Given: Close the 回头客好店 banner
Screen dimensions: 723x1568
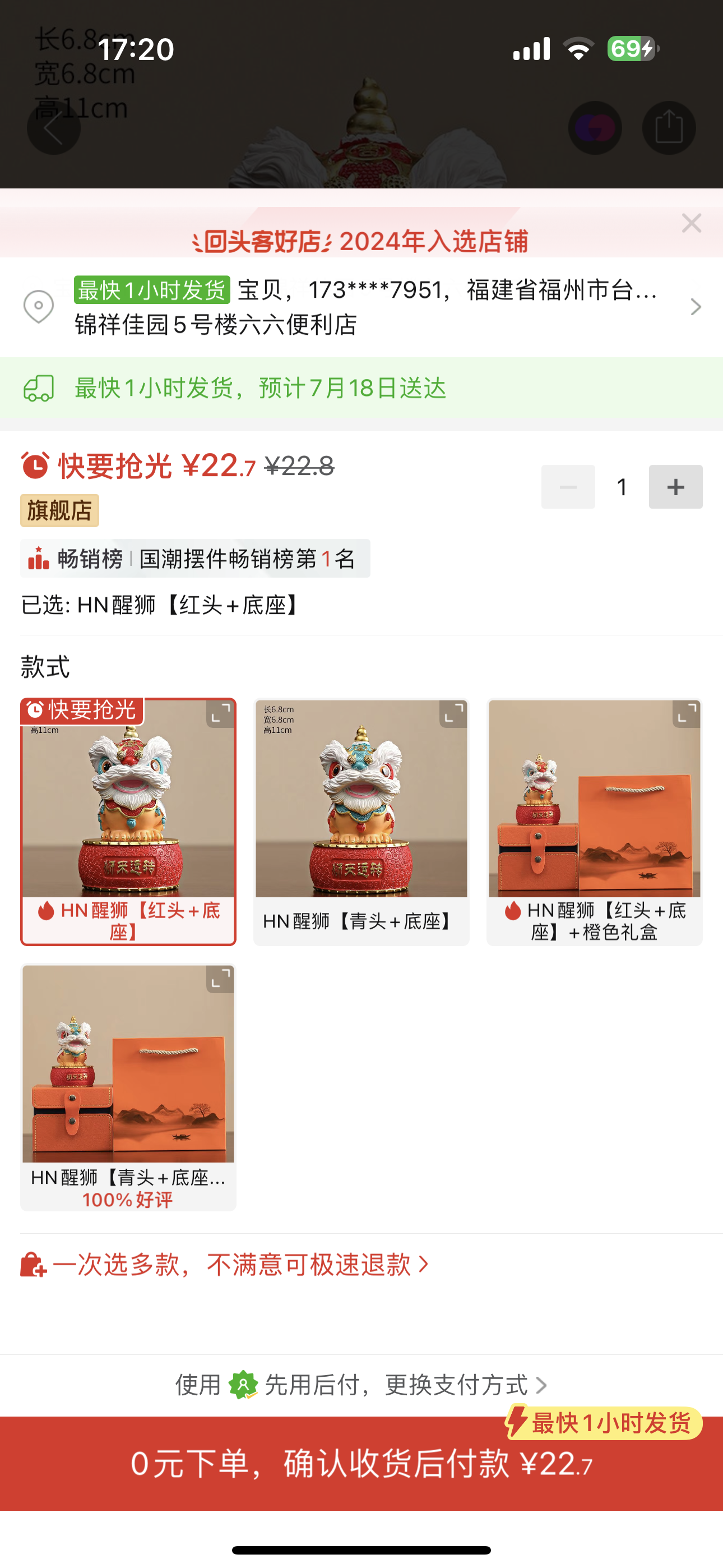Looking at the screenshot, I should pyautogui.click(x=692, y=223).
